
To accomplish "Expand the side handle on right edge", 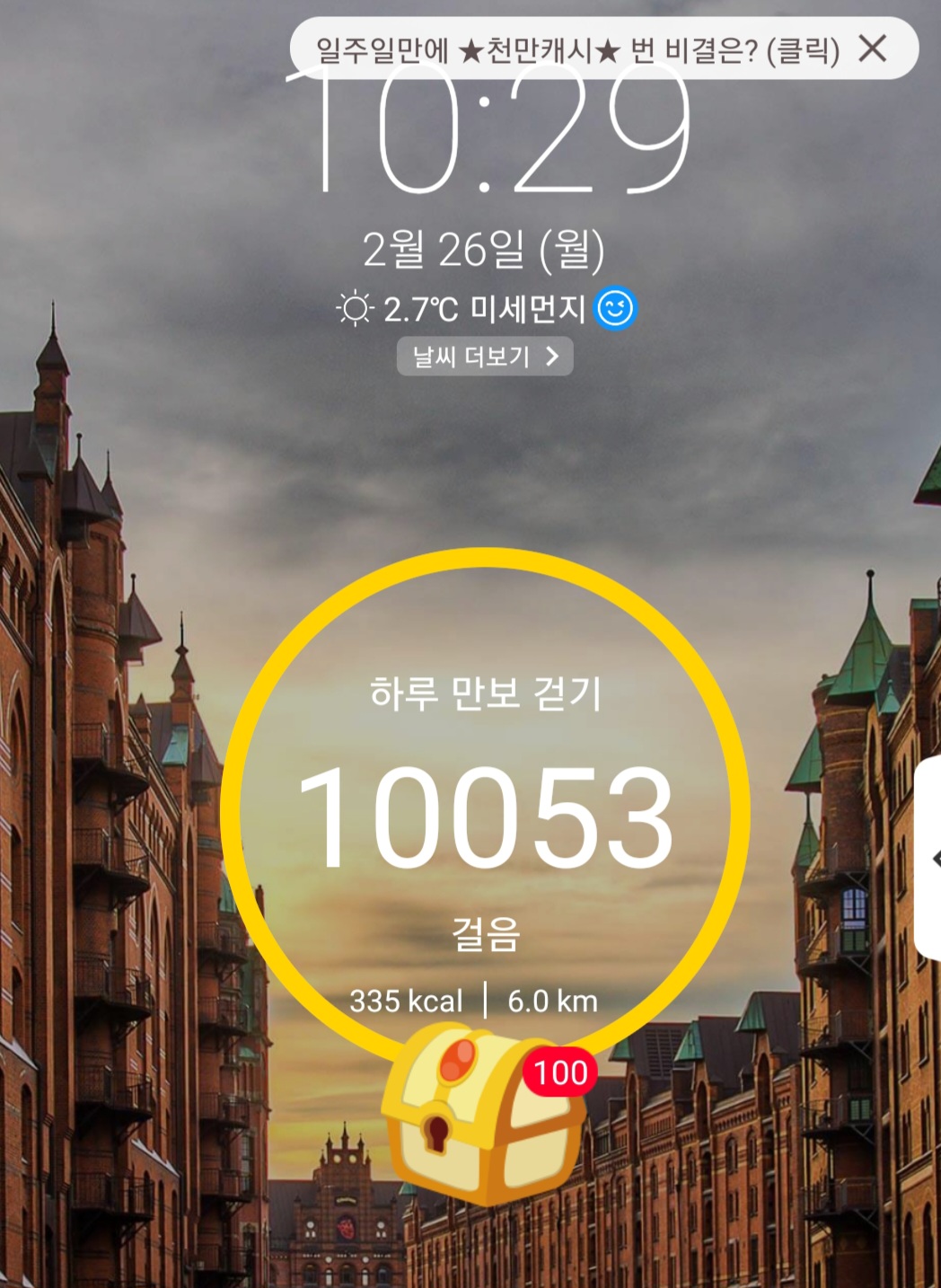I will [931, 858].
